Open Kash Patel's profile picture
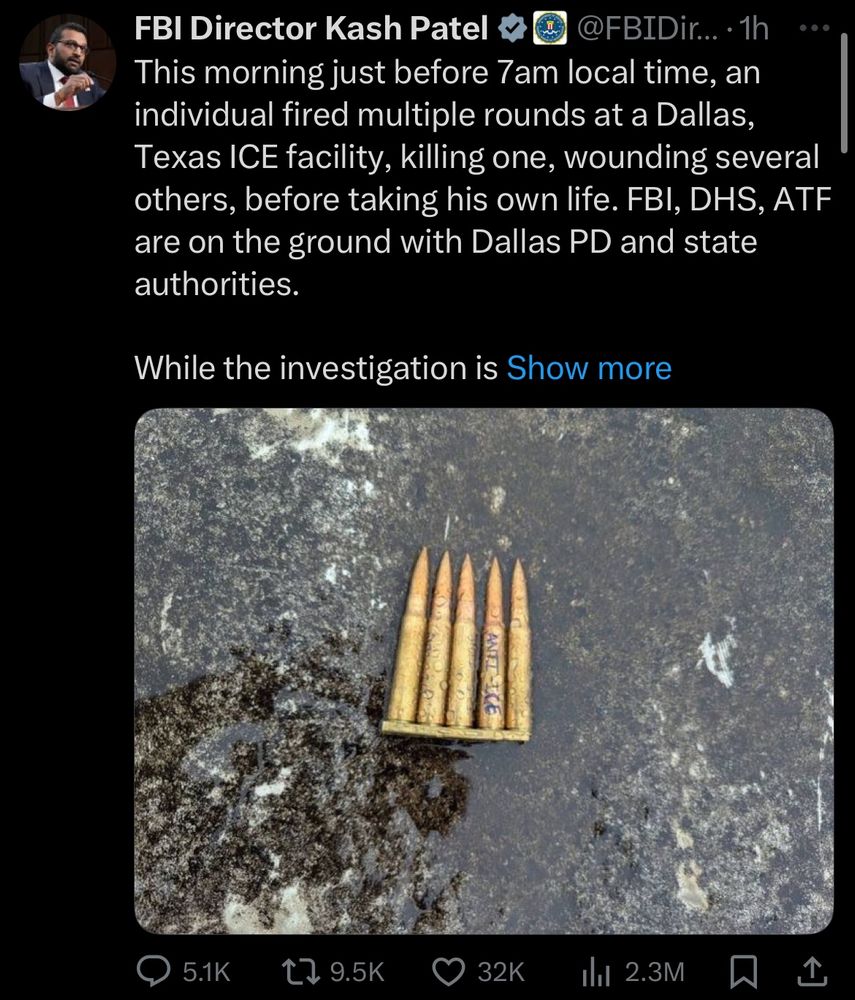The height and width of the screenshot is (1000, 855). click(67, 63)
